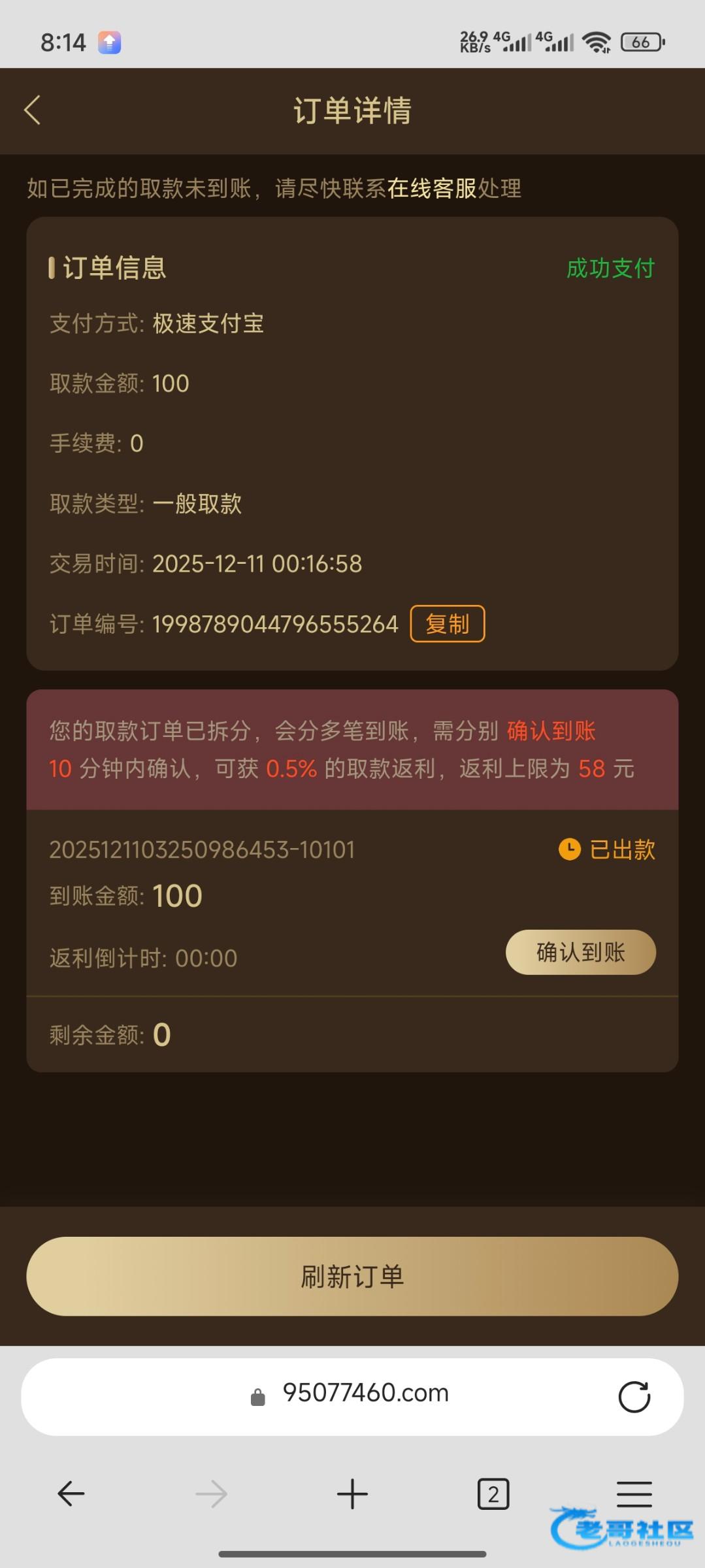This screenshot has width=705, height=1568.
Task: Open the 95077460.com address bar
Action: 365,1394
